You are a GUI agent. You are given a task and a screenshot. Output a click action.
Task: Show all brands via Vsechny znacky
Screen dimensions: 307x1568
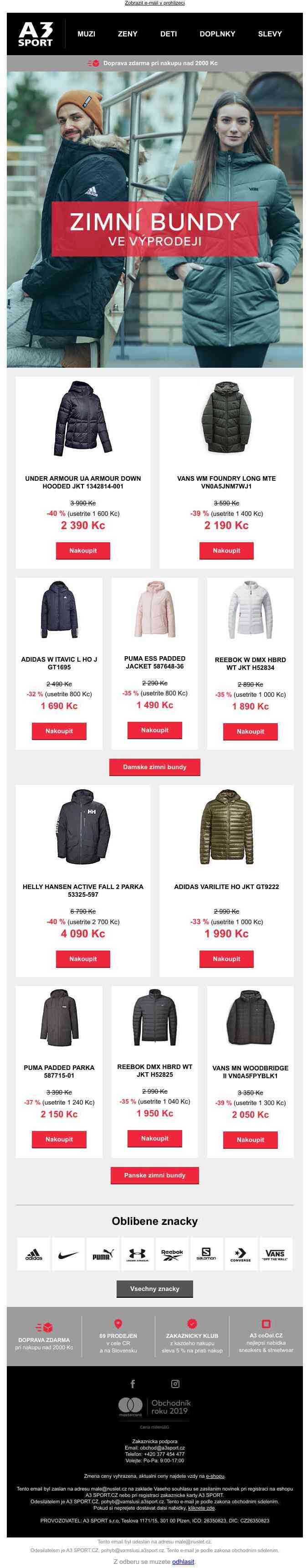click(x=154, y=1289)
